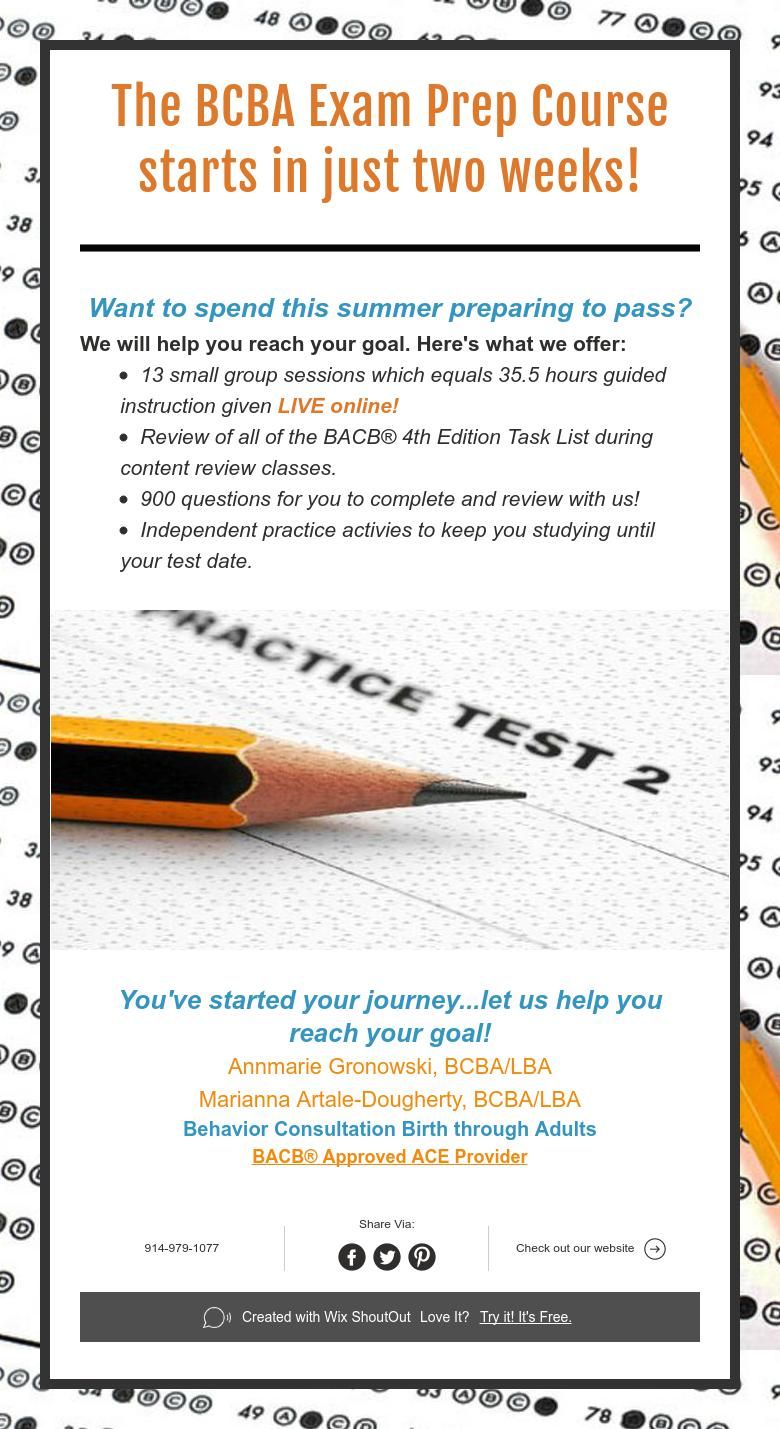The width and height of the screenshot is (780, 1429).
Task: Share via Facebook icon
Action: [352, 1257]
